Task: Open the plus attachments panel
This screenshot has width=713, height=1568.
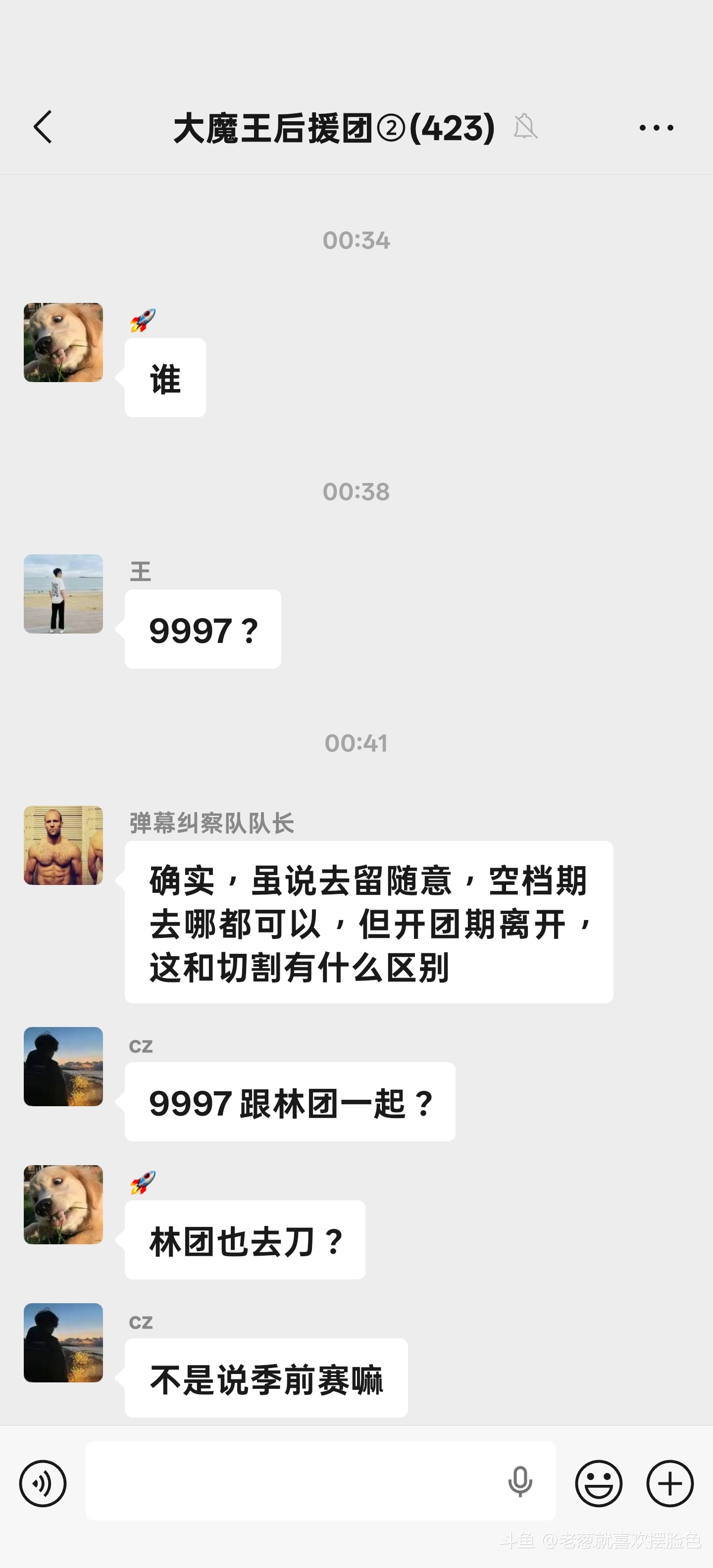Action: (x=670, y=1483)
